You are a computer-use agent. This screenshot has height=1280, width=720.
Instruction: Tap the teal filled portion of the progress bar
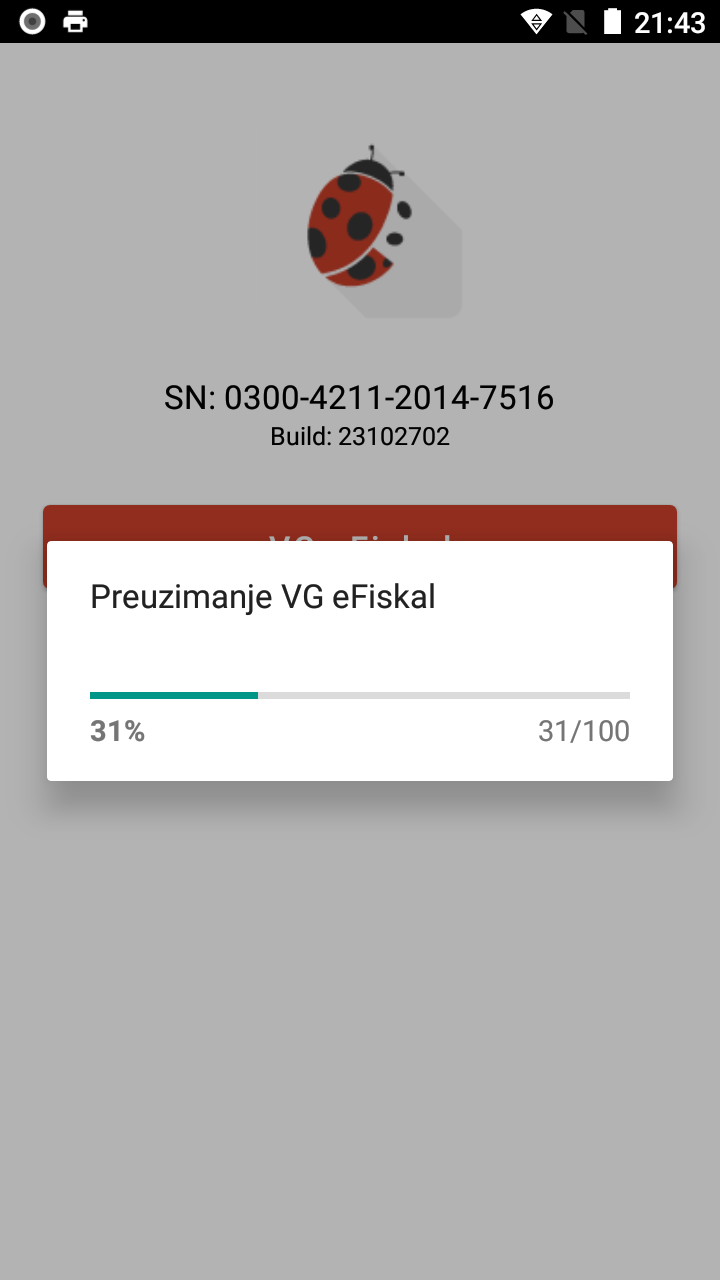point(170,694)
